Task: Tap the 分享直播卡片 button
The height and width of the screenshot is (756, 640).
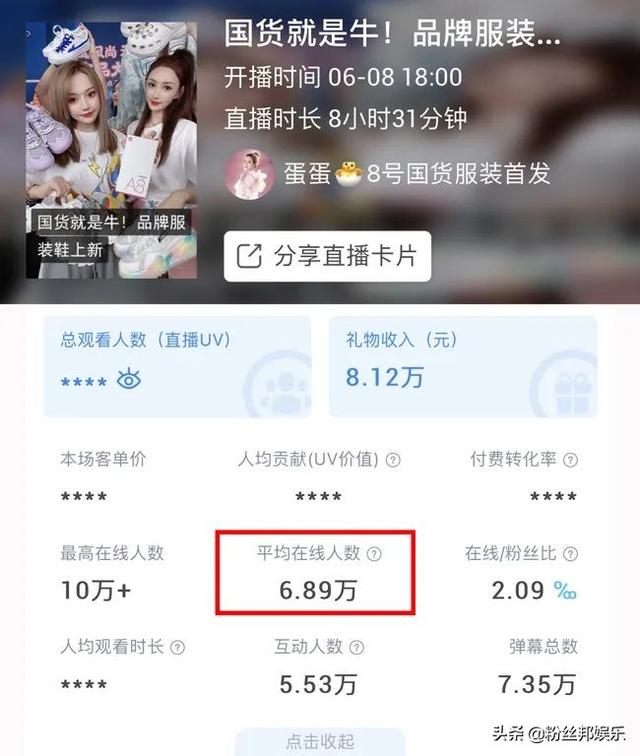Action: [x=326, y=257]
